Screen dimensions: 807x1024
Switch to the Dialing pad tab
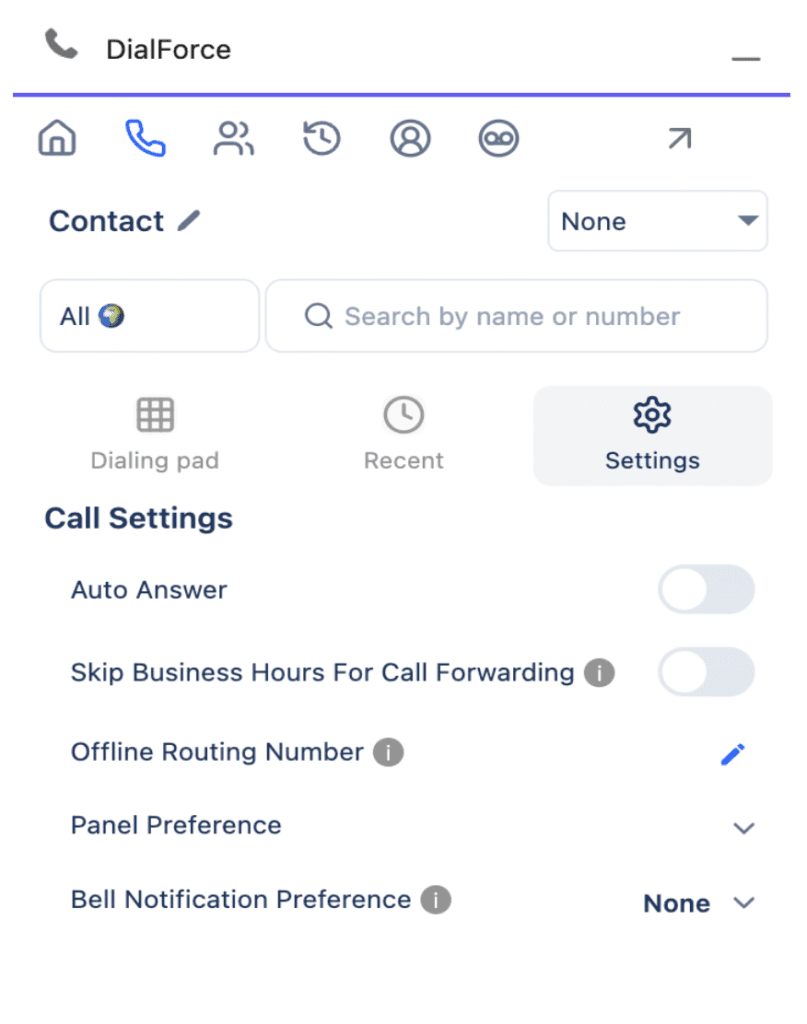pyautogui.click(x=155, y=435)
